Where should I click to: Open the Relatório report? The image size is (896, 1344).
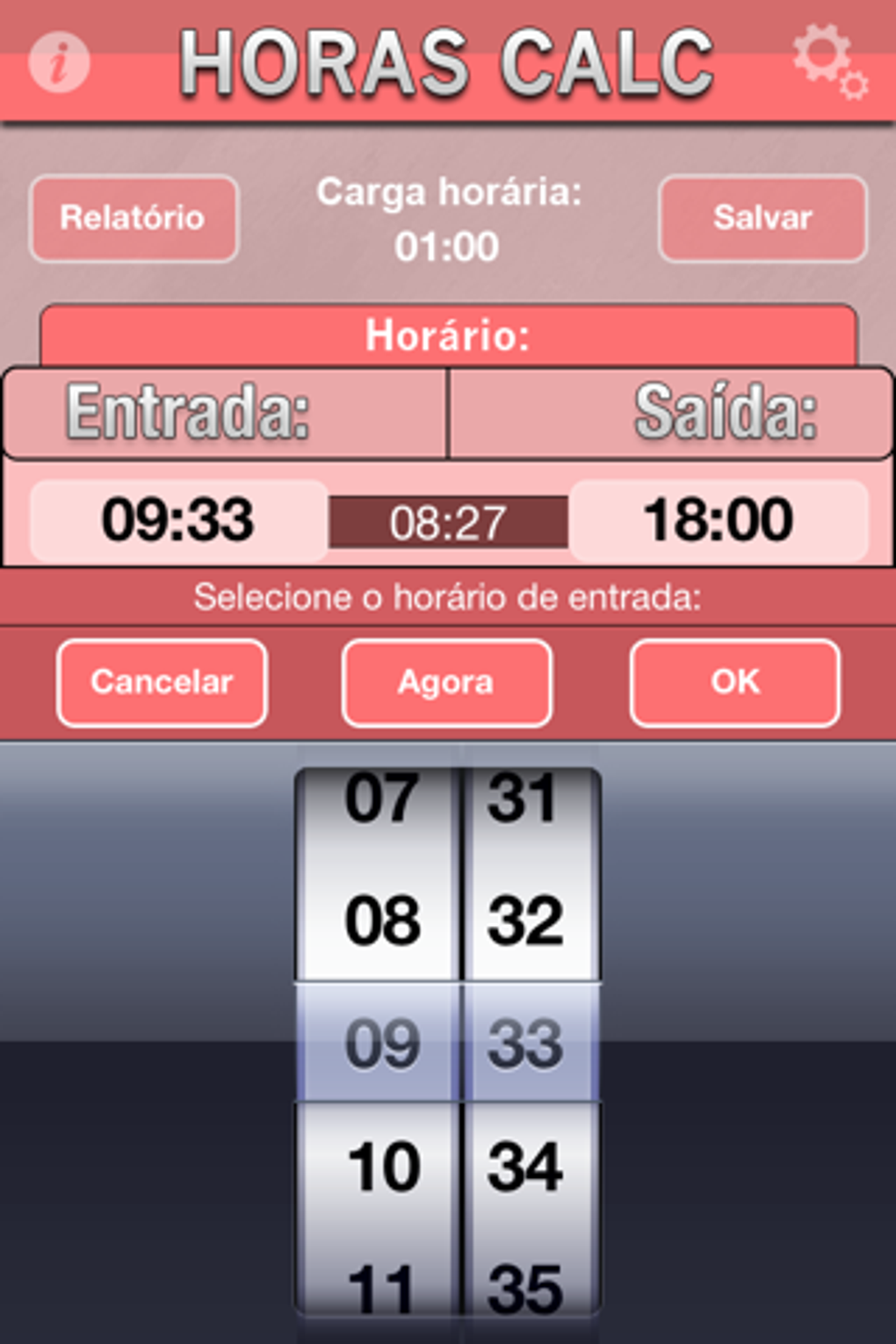pos(134,218)
